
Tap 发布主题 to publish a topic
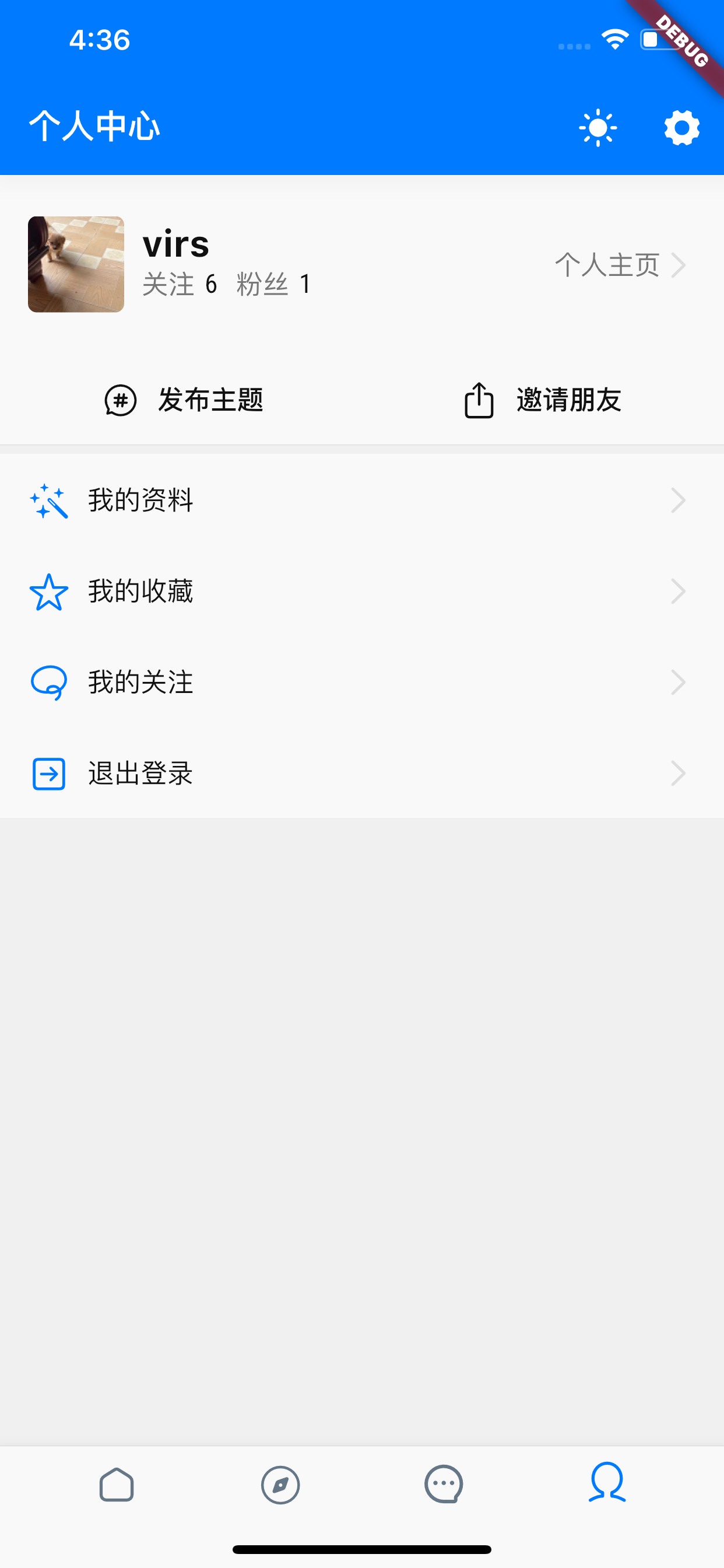click(184, 401)
